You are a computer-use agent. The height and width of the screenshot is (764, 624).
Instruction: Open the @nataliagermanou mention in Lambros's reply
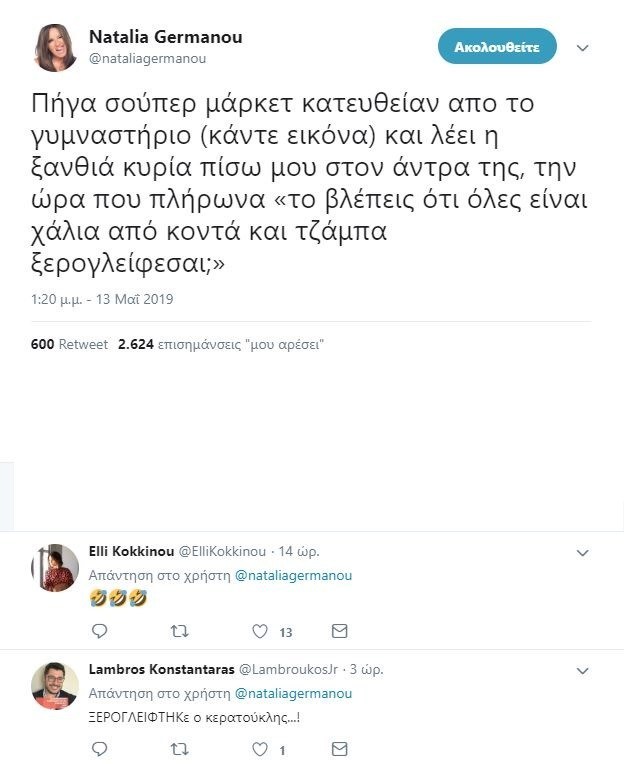(x=292, y=693)
